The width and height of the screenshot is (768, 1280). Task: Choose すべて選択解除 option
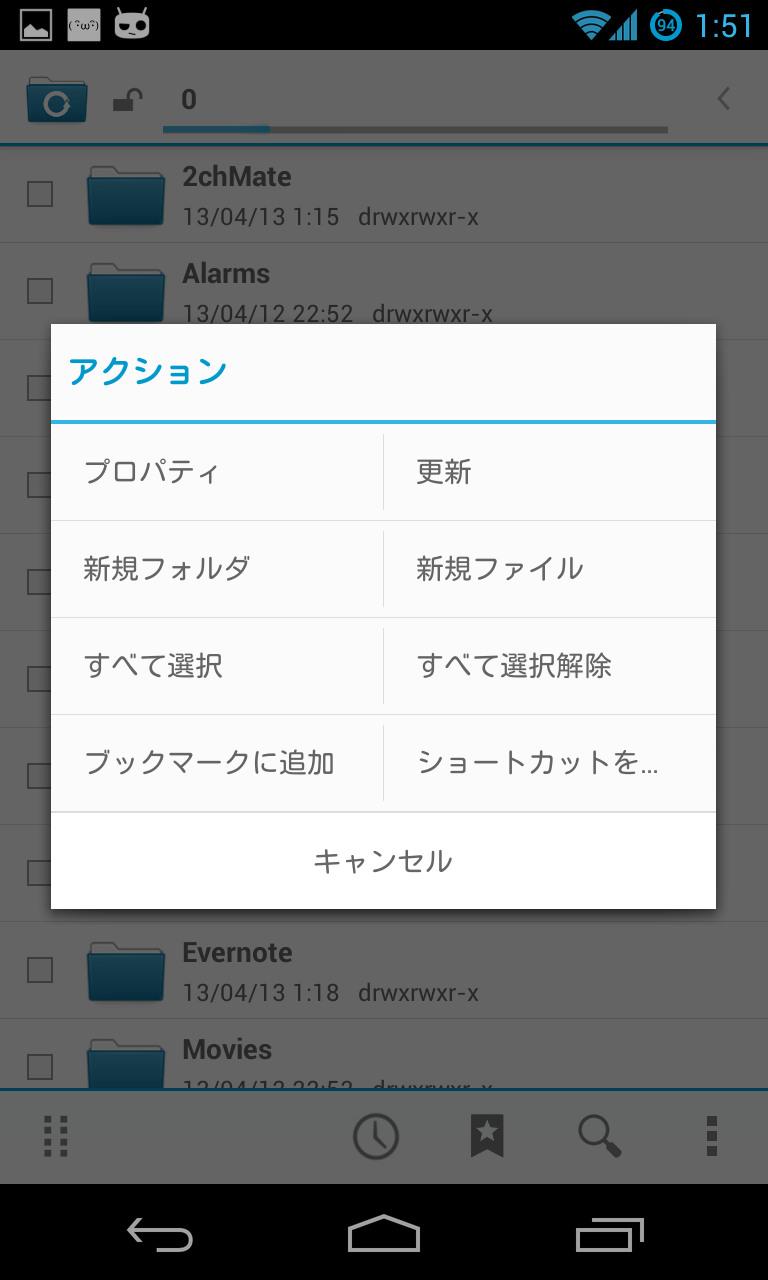pyautogui.click(x=550, y=666)
